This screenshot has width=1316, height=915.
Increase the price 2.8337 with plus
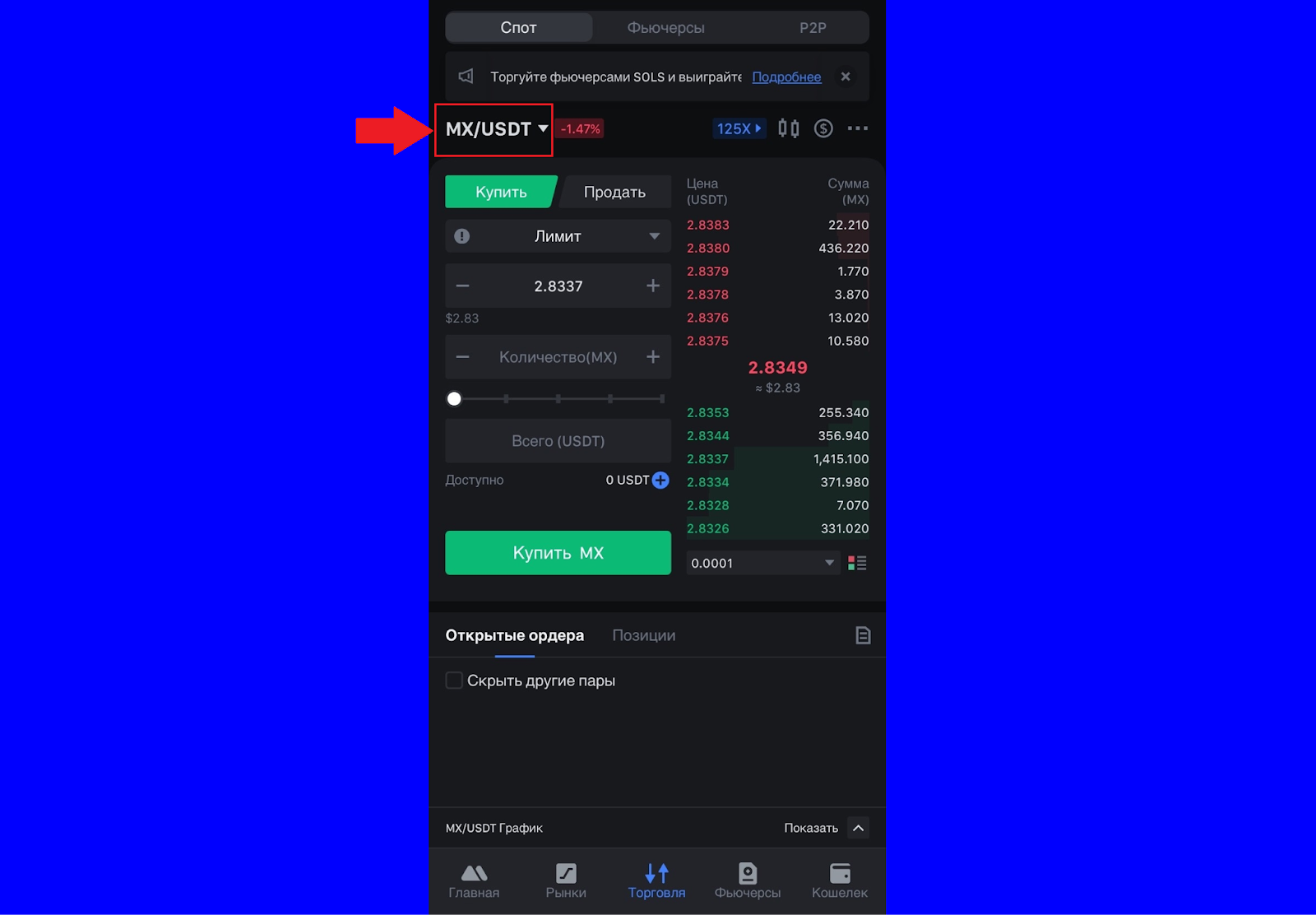pos(652,286)
